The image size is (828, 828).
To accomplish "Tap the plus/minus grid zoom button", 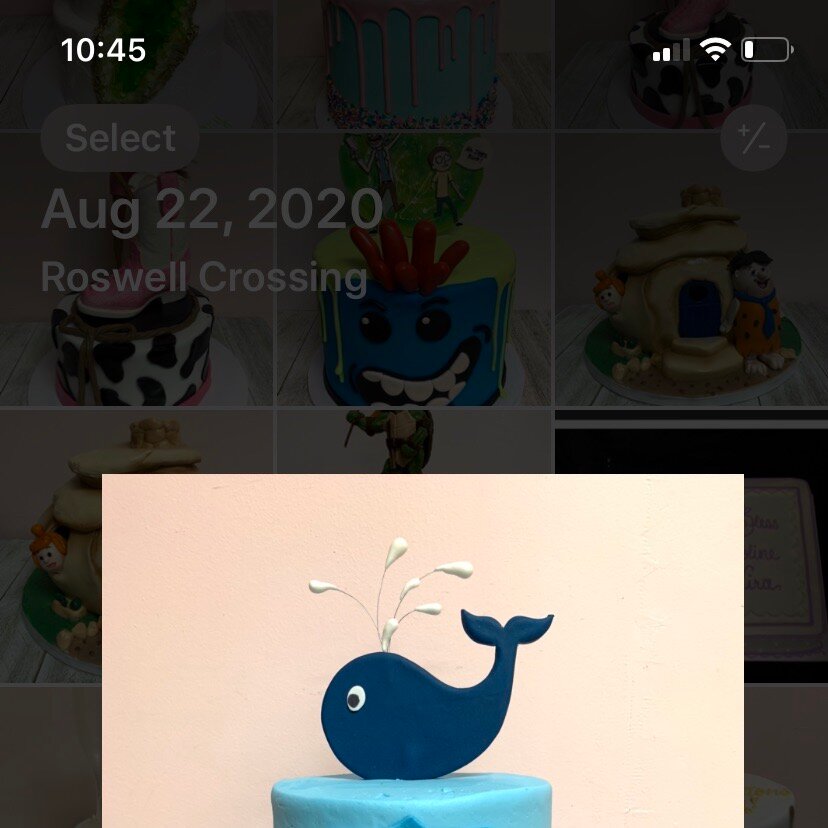I will [x=753, y=139].
